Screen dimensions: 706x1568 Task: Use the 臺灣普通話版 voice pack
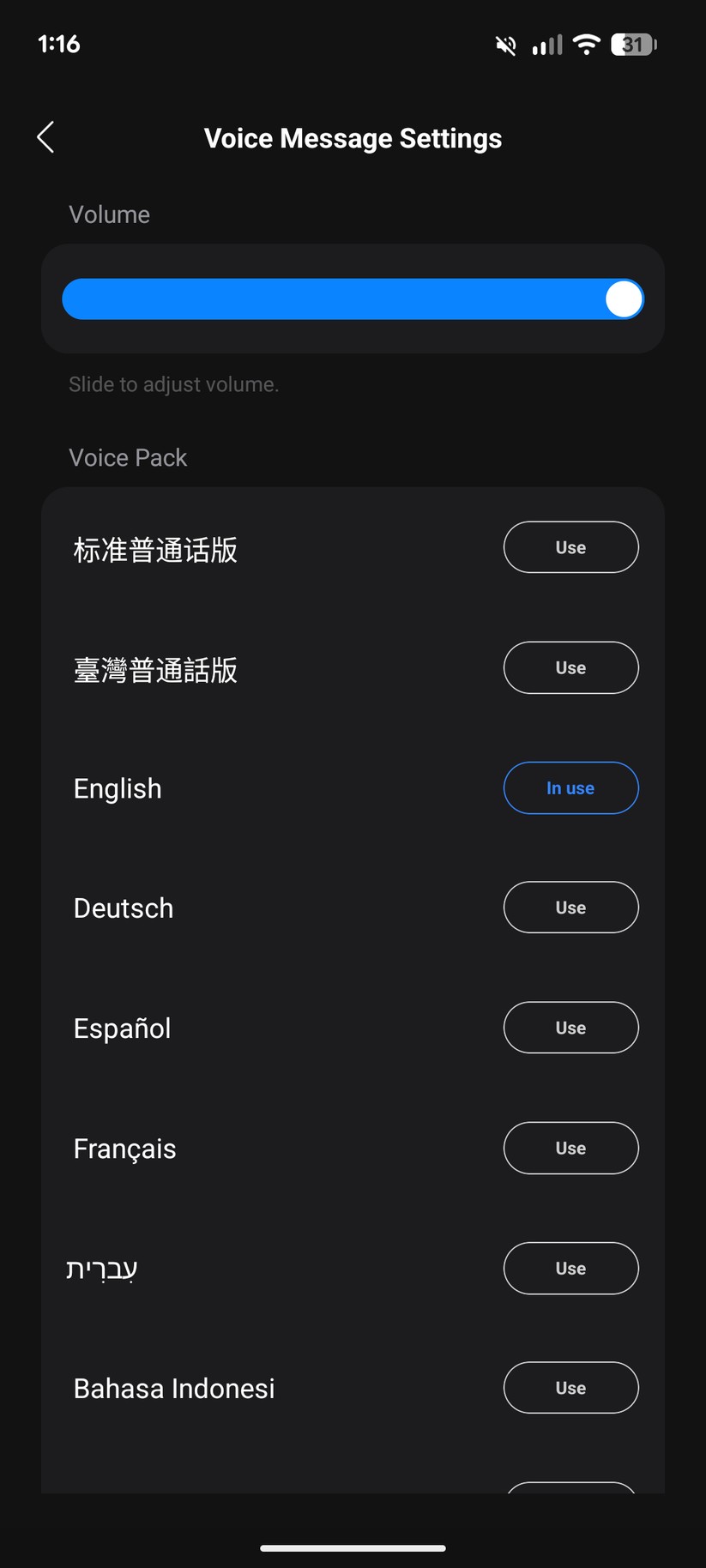tap(570, 667)
